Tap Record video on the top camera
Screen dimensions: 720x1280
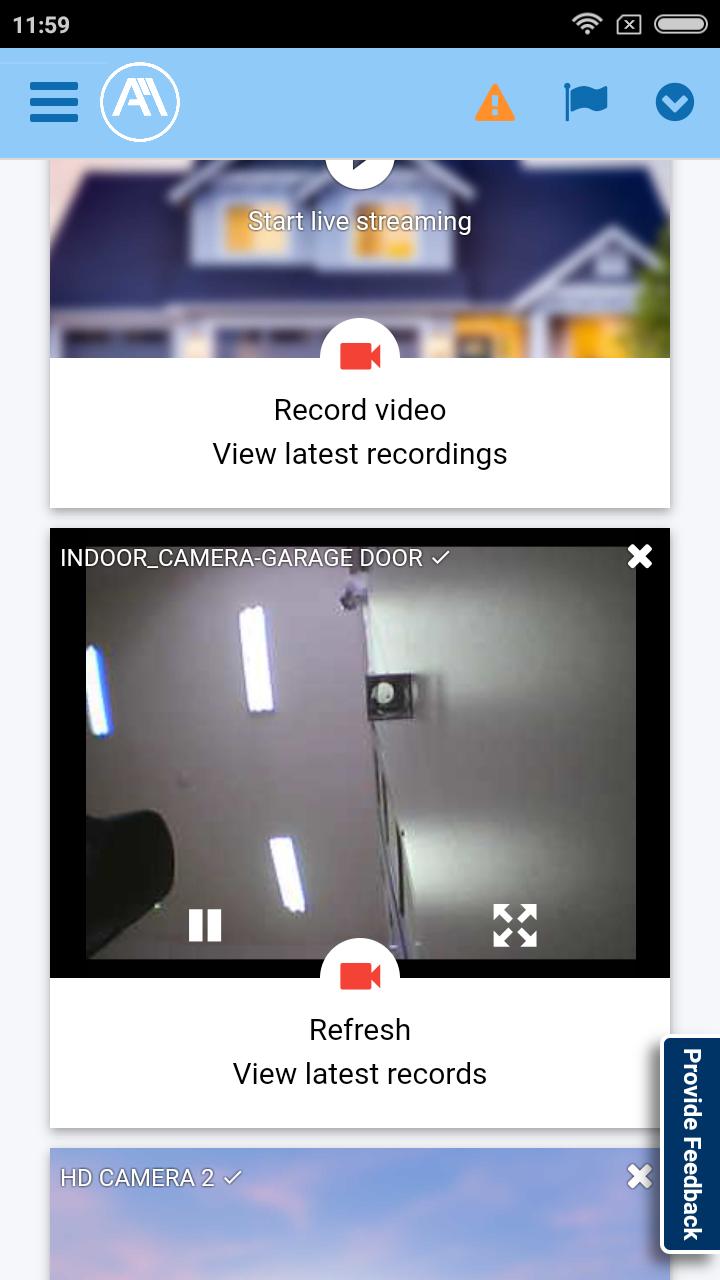click(360, 409)
